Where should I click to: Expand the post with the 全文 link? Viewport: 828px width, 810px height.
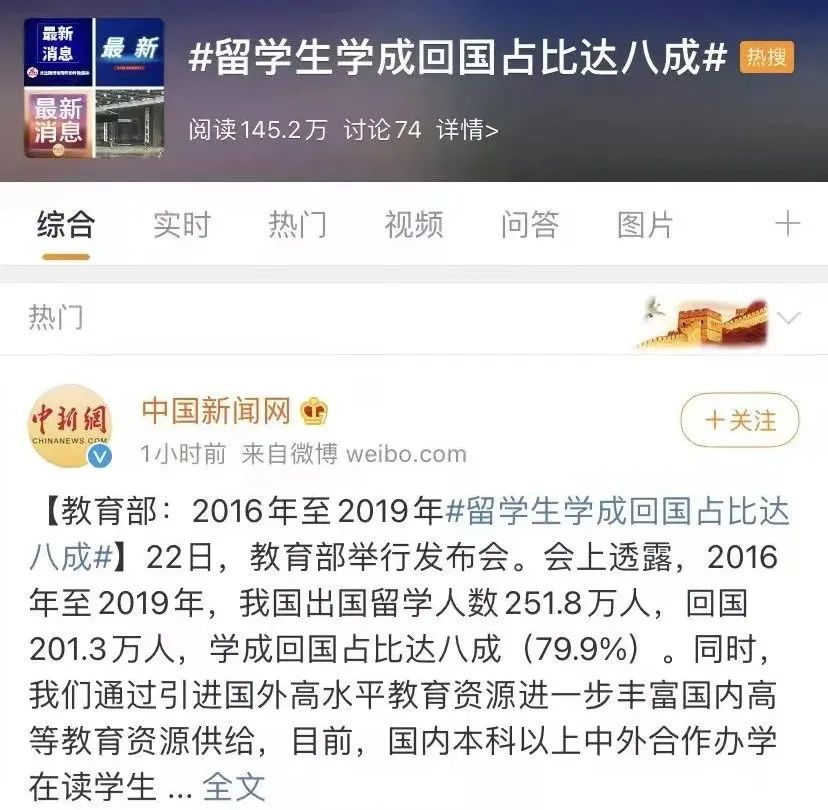(x=235, y=786)
